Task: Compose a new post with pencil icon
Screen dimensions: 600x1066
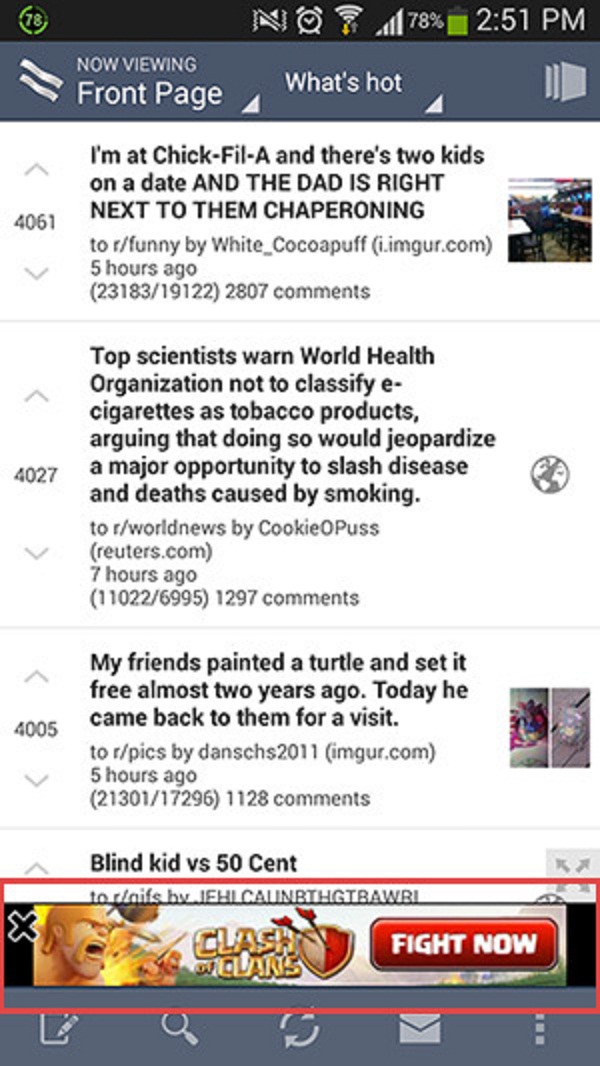Action: tap(59, 1029)
